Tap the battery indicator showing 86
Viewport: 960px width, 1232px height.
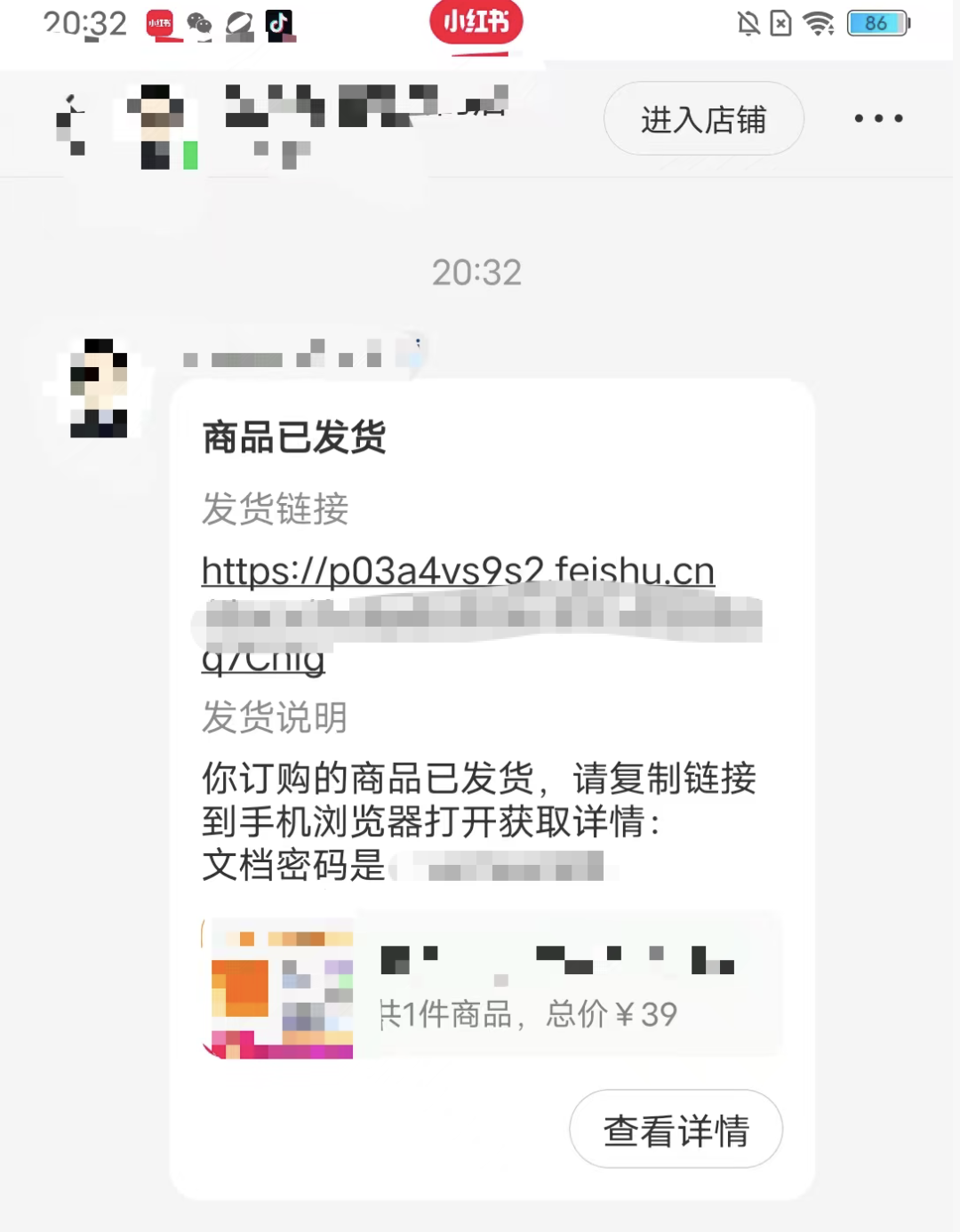click(x=876, y=24)
